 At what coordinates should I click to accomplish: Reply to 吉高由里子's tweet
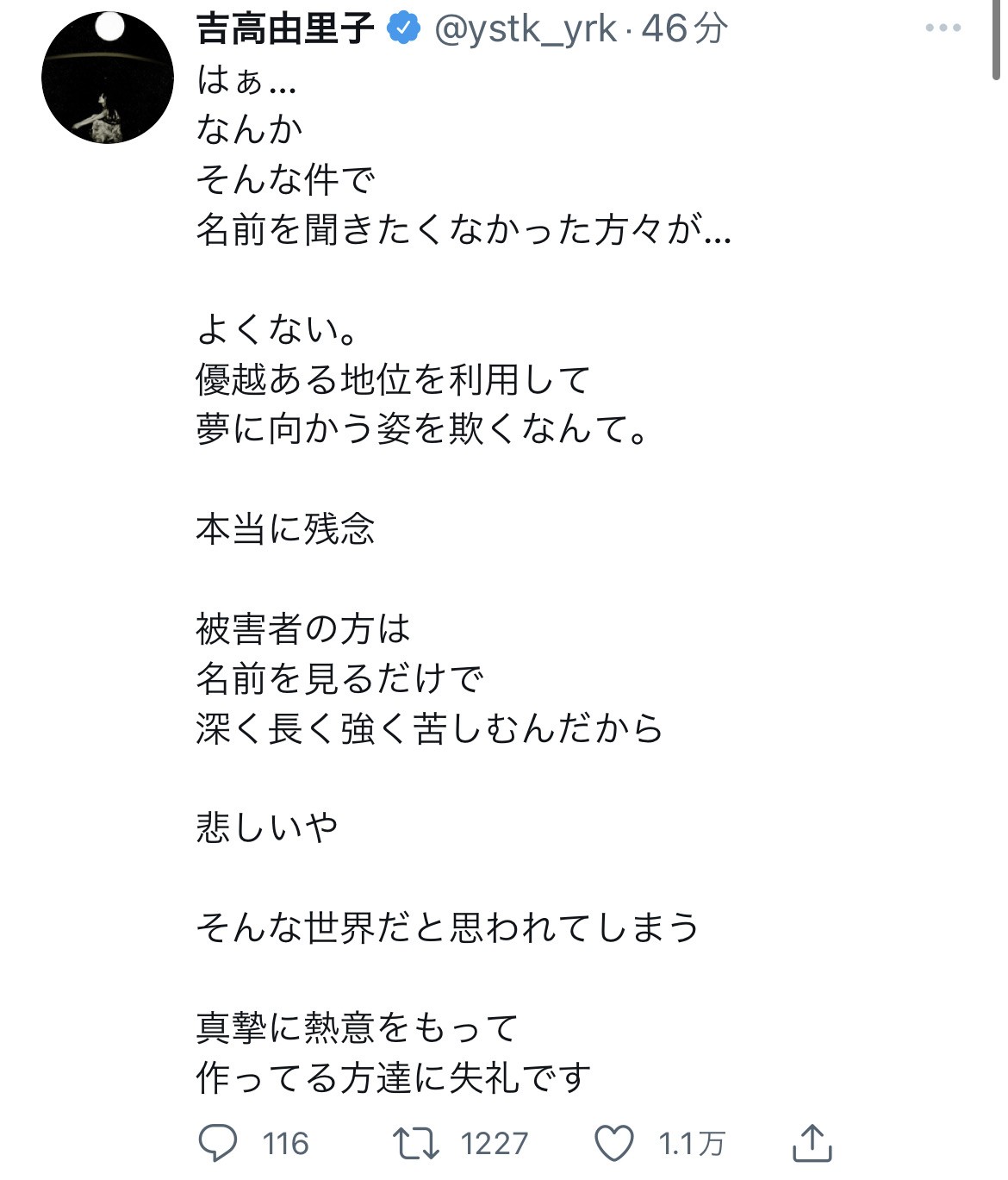click(x=218, y=1143)
